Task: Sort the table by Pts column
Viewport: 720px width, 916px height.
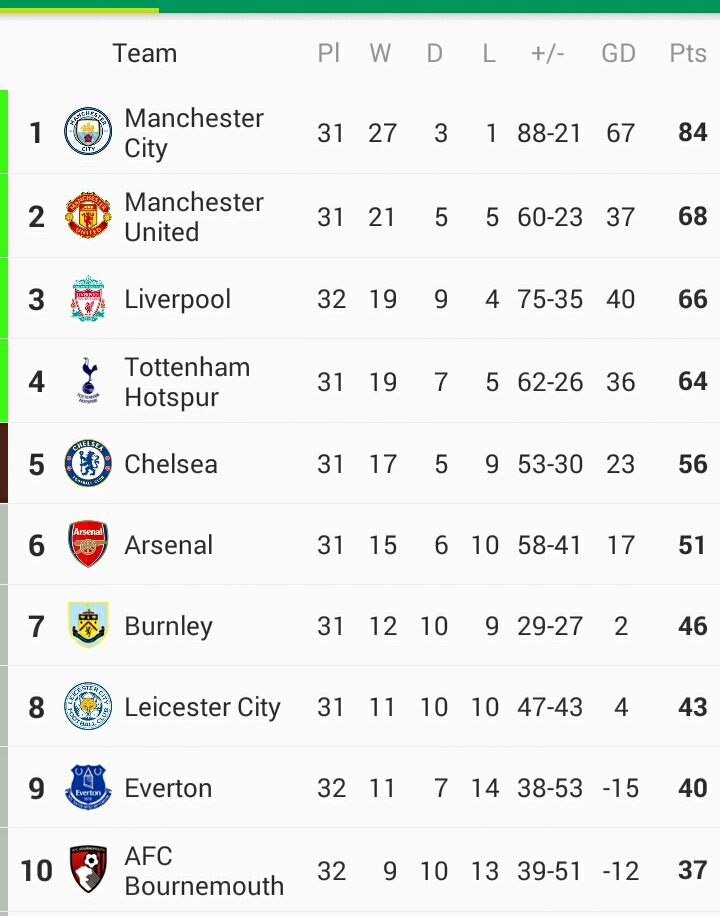Action: [x=687, y=54]
